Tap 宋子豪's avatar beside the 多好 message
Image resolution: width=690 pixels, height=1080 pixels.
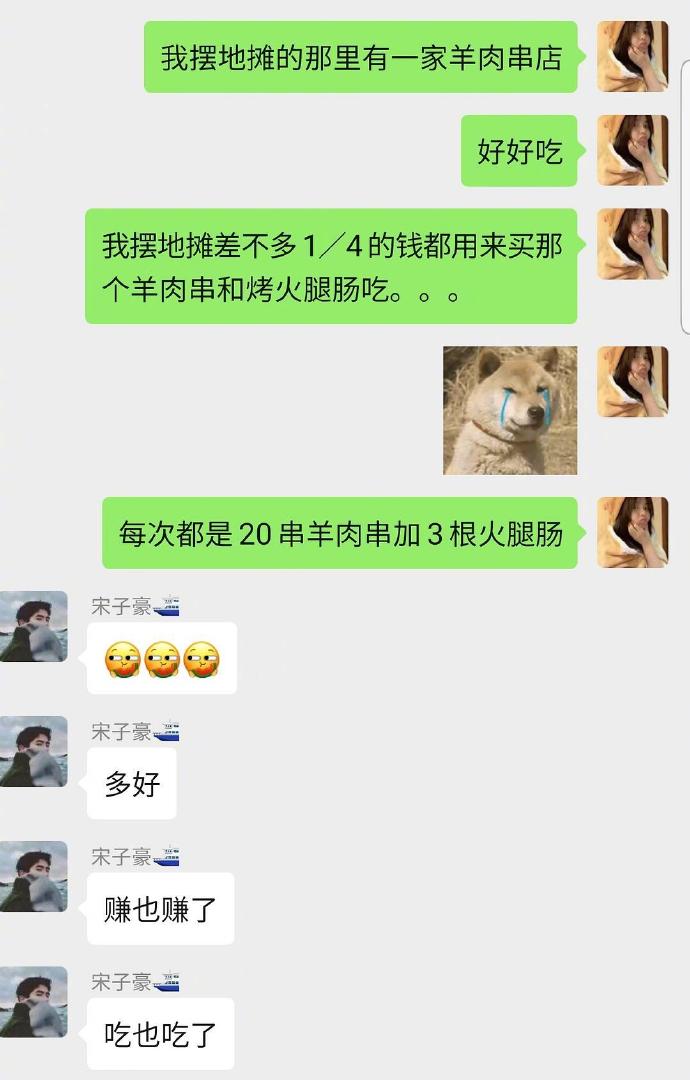(x=34, y=751)
